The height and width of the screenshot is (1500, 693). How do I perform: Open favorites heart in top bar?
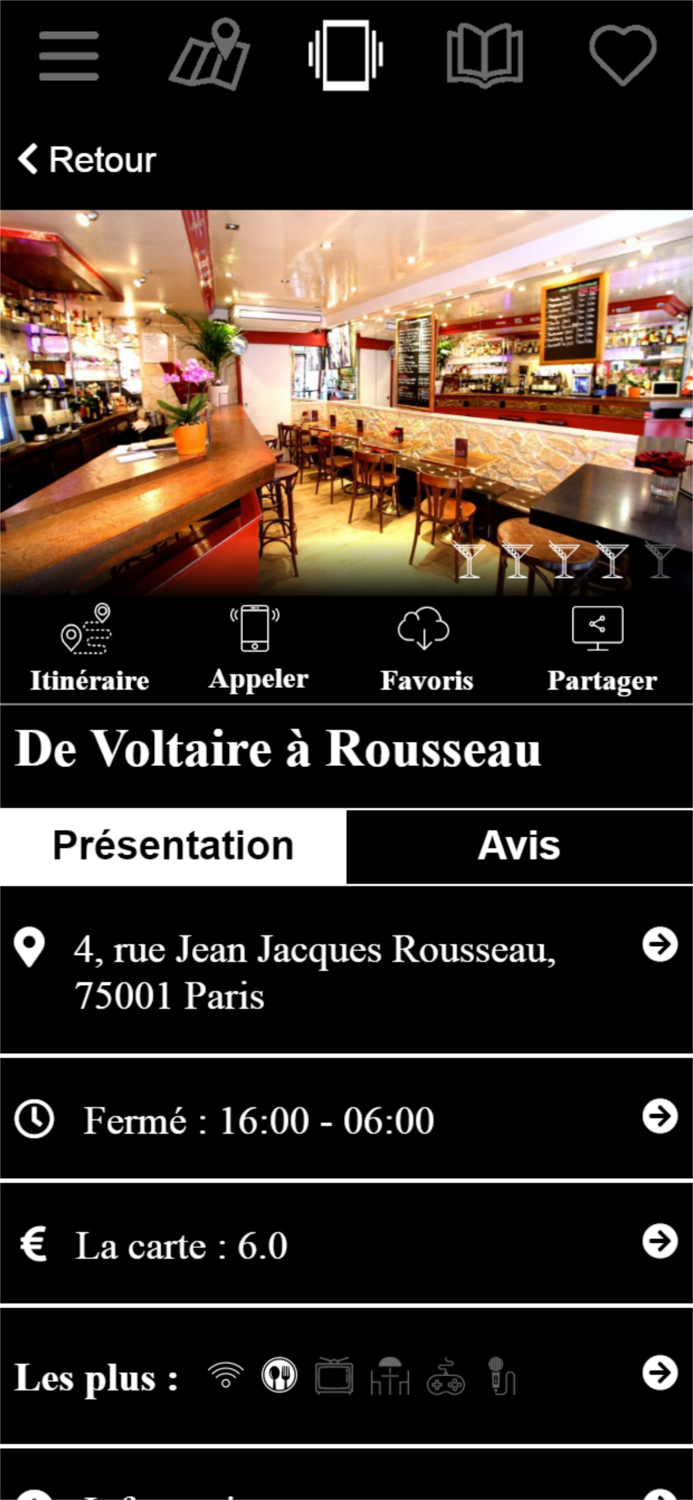point(622,55)
